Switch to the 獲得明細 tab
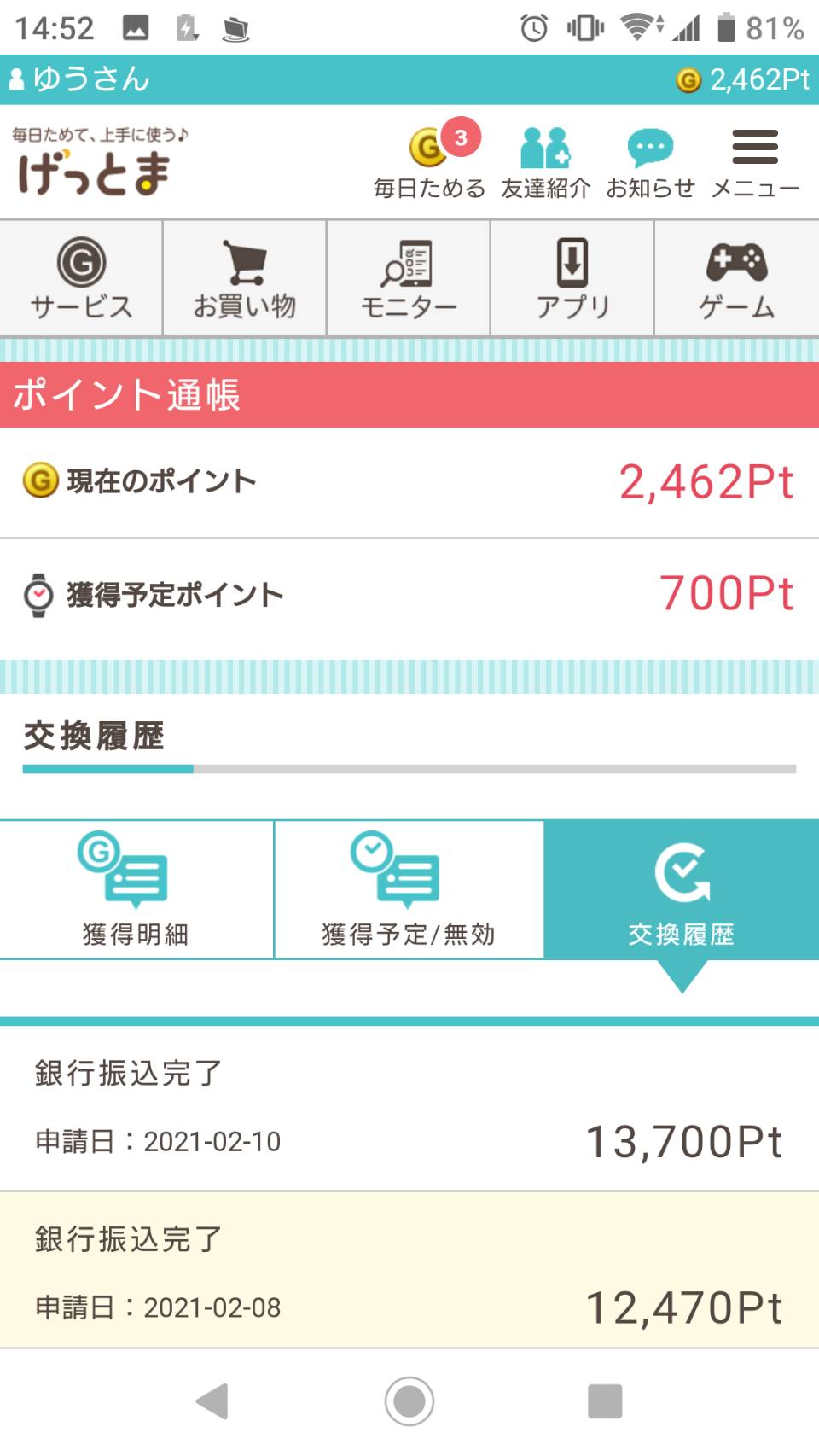This screenshot has height=1456, width=819. pos(136,889)
